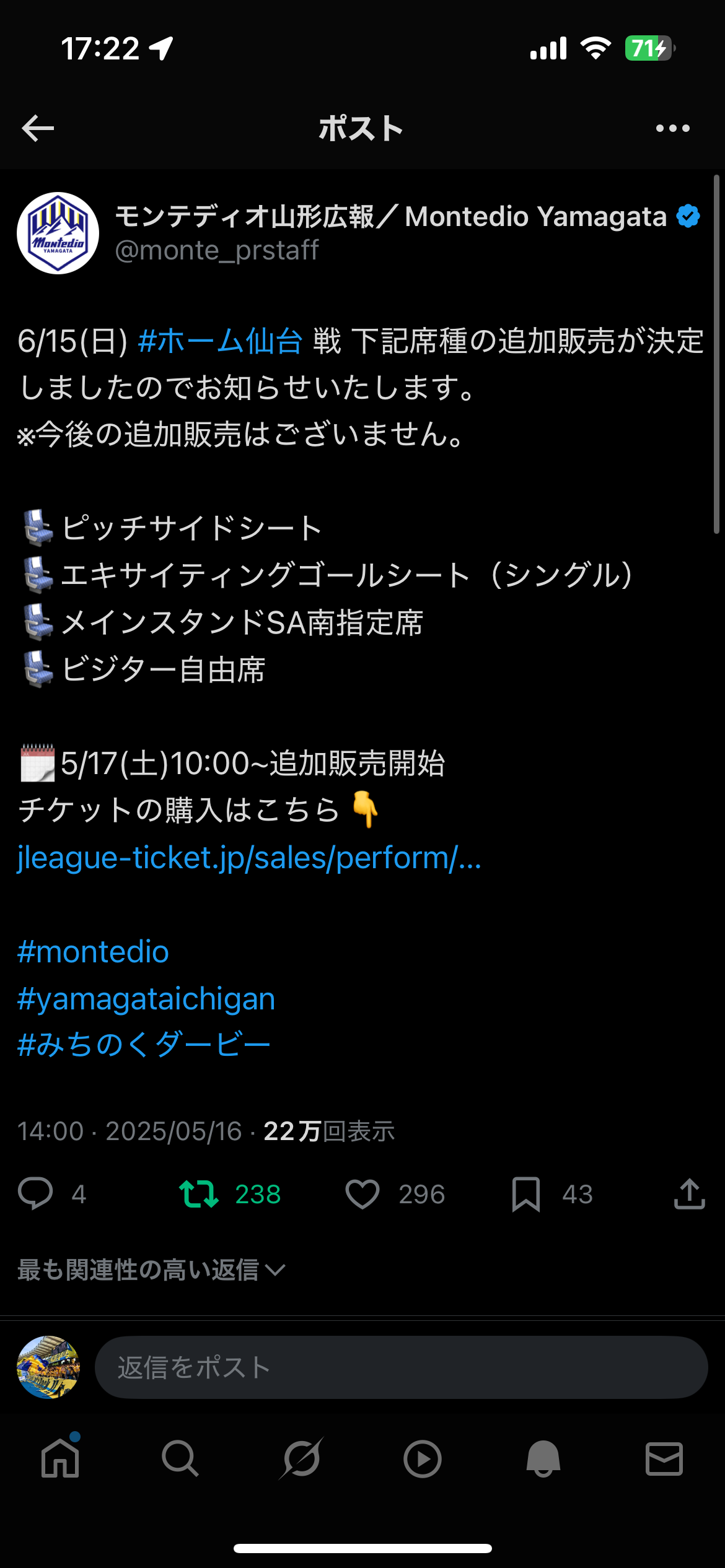725x1568 pixels.
Task: Open the #みちのくダービー hashtag
Action: [x=144, y=1045]
